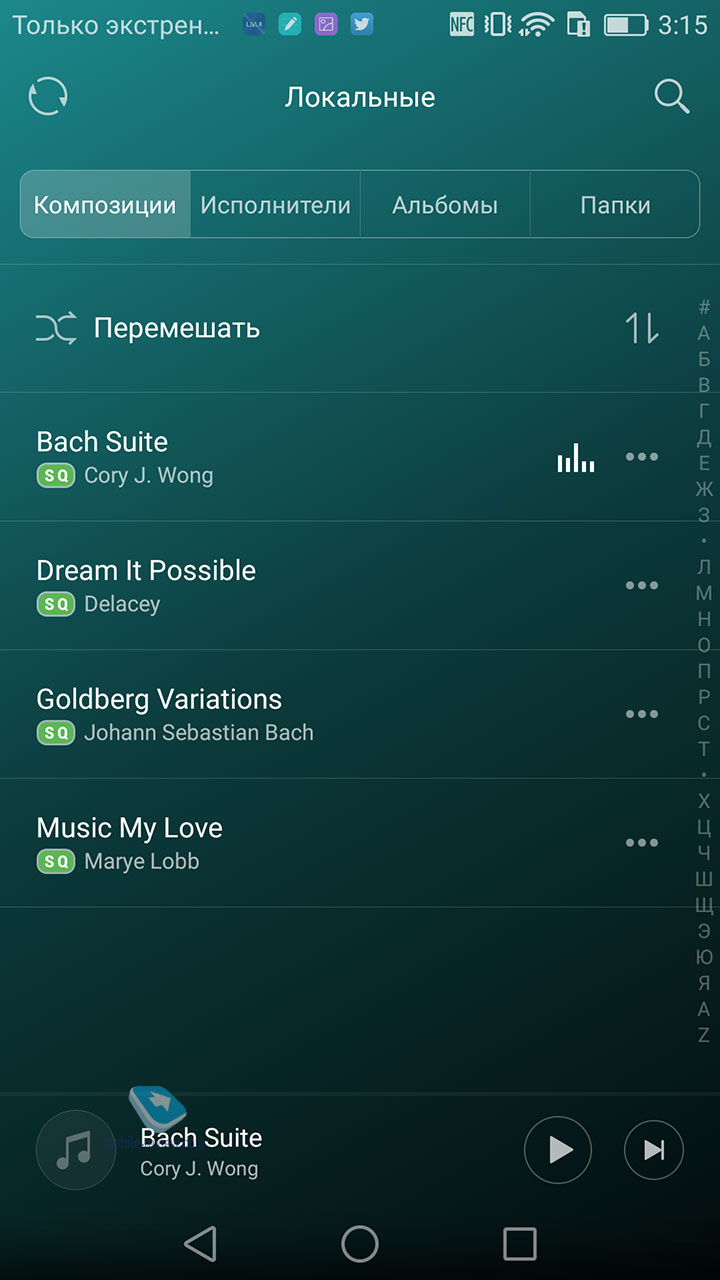
Task: Switch to the Альбомы tab
Action: point(445,205)
